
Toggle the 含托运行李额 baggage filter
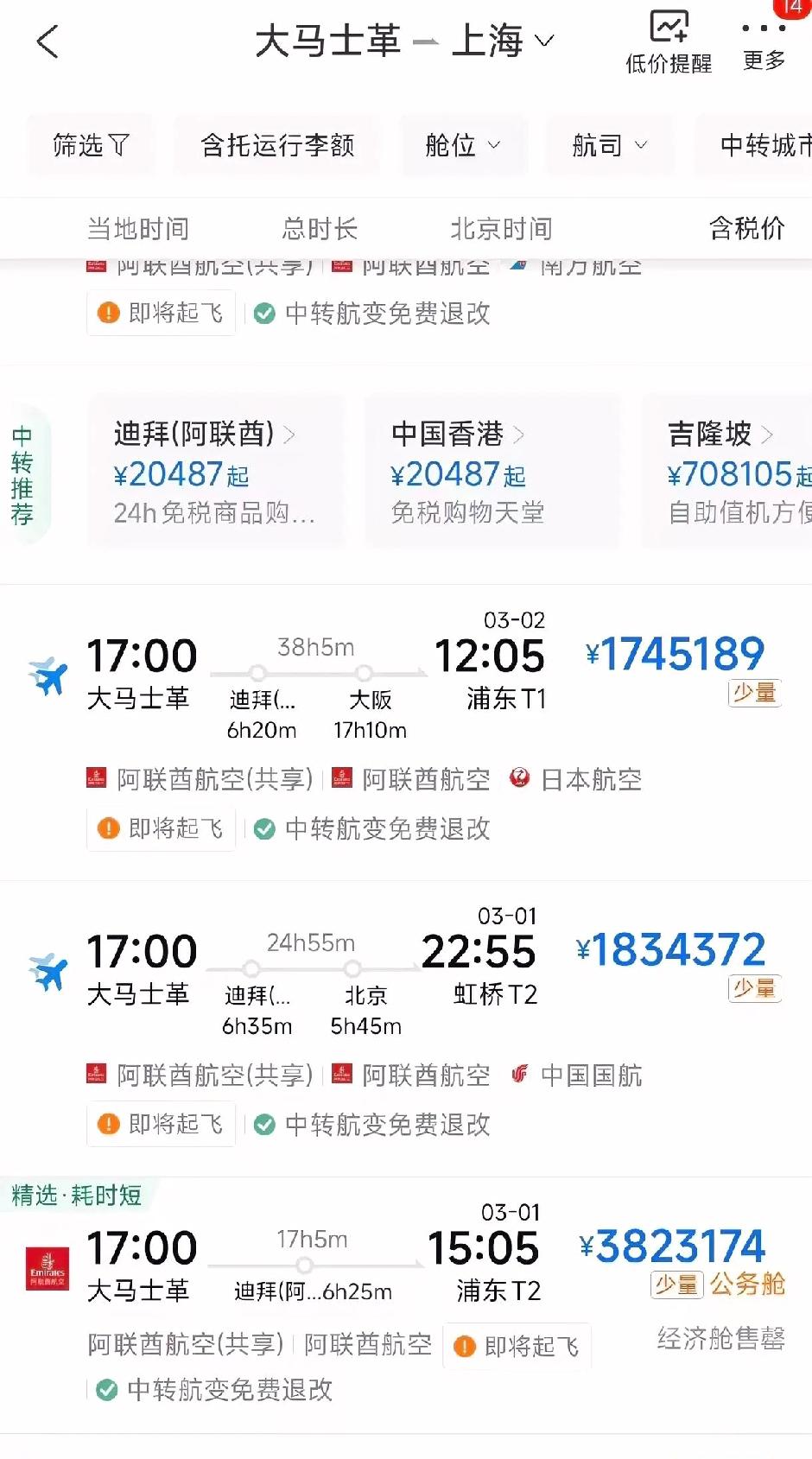(x=276, y=145)
